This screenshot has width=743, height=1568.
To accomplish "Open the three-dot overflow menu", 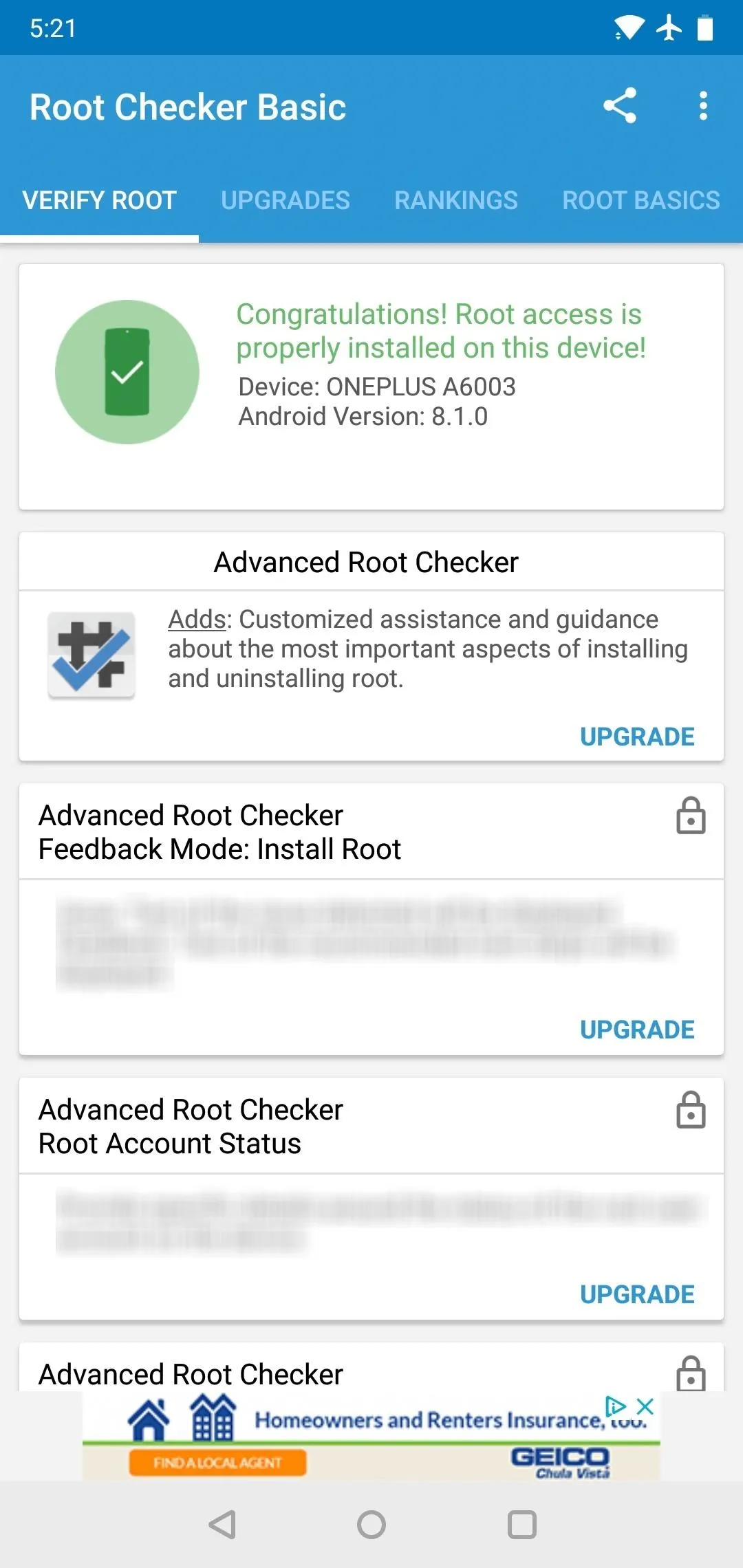I will click(702, 106).
